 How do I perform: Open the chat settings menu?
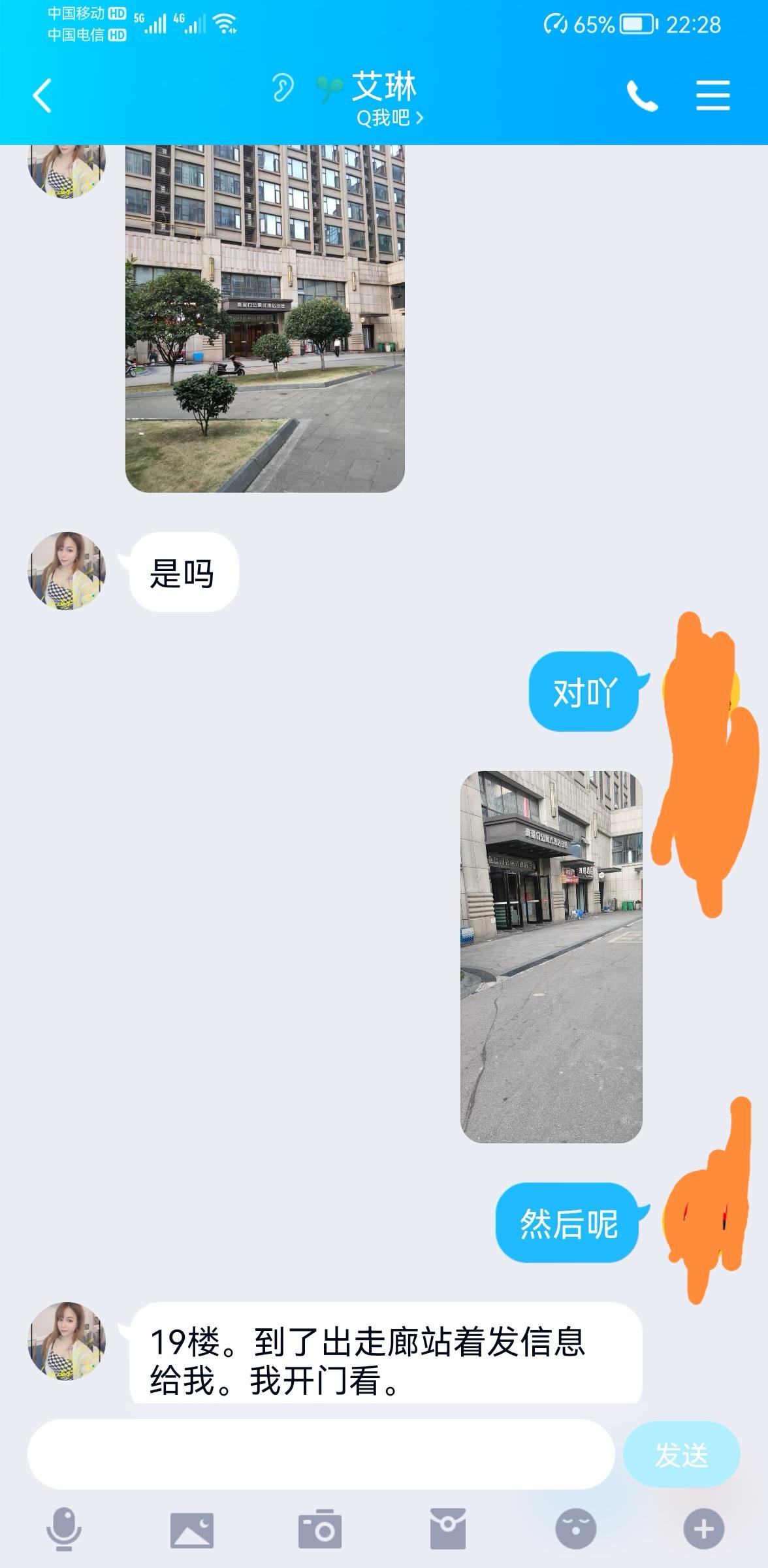click(712, 96)
